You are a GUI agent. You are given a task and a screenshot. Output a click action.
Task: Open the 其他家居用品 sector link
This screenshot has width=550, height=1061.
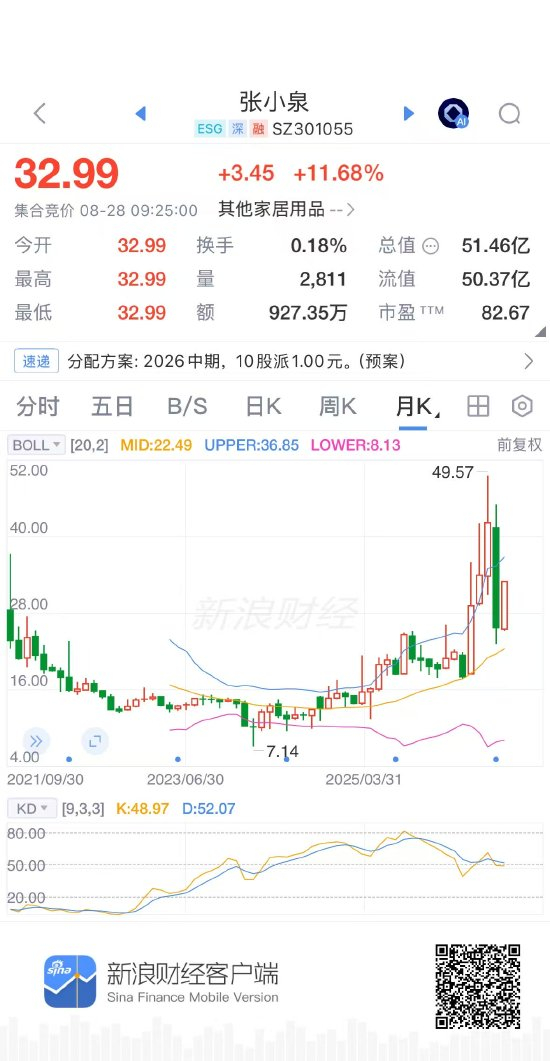pos(286,209)
